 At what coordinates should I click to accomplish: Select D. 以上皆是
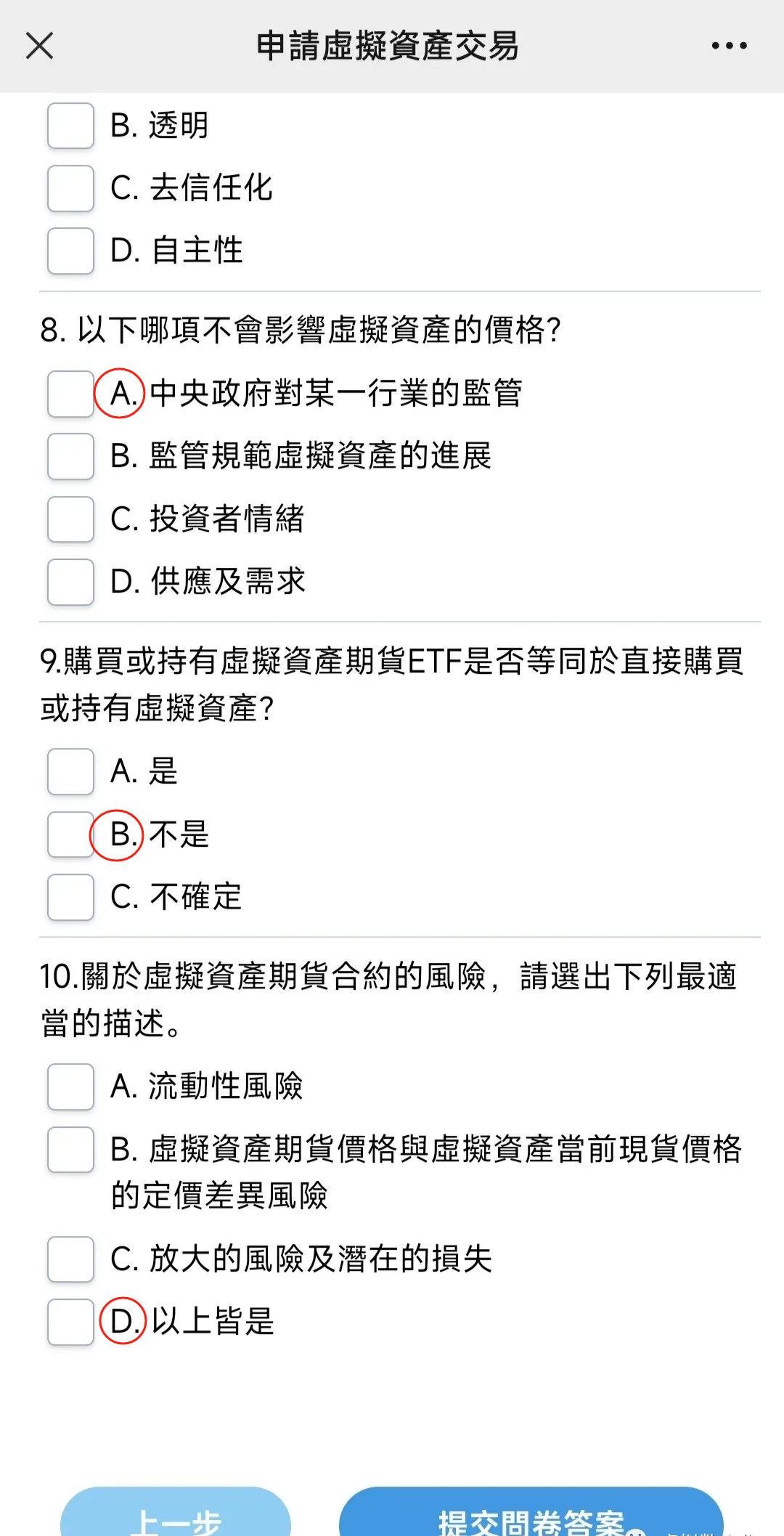[70, 1322]
